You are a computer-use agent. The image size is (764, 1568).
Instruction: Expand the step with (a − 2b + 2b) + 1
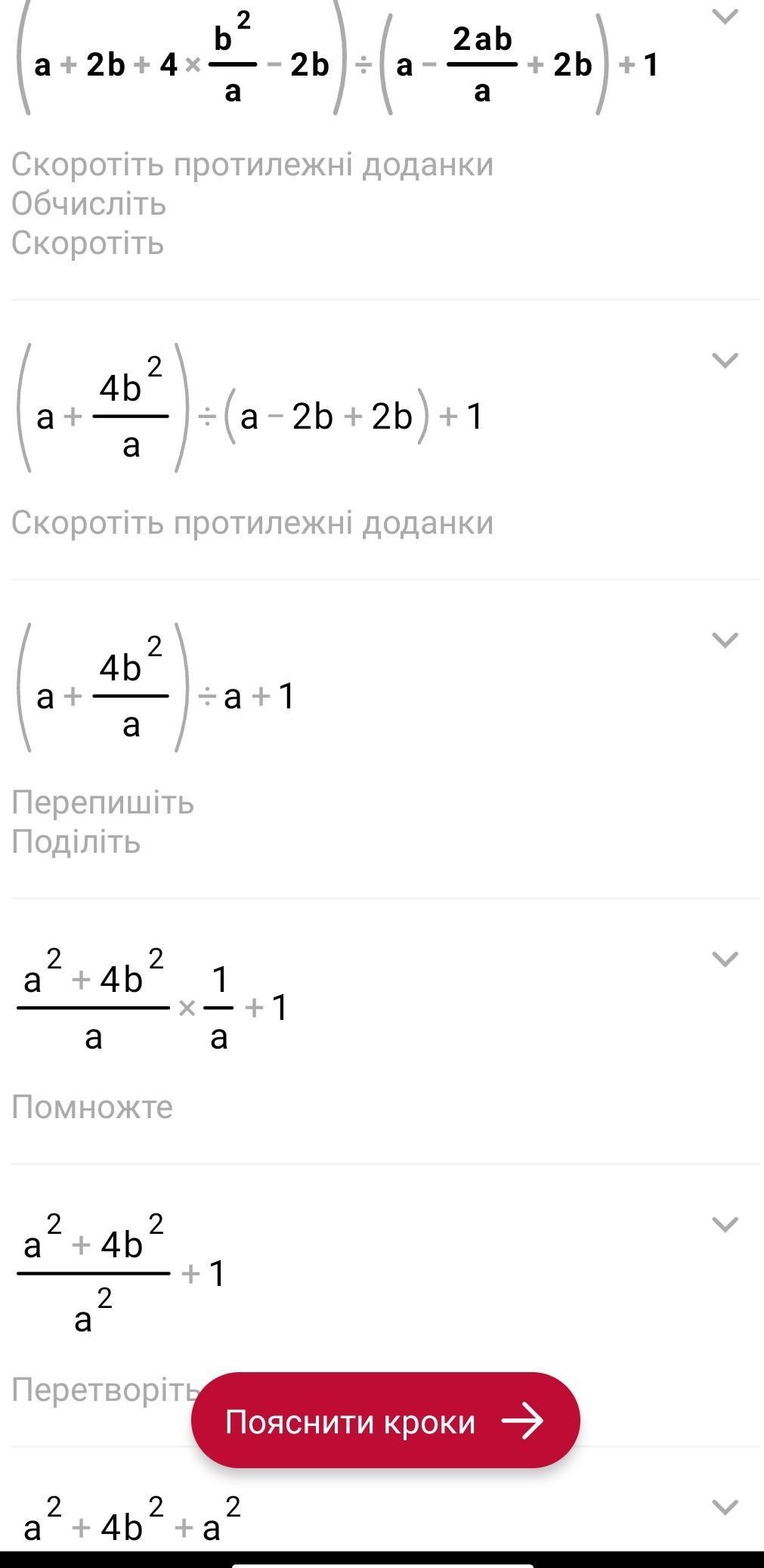(x=725, y=361)
